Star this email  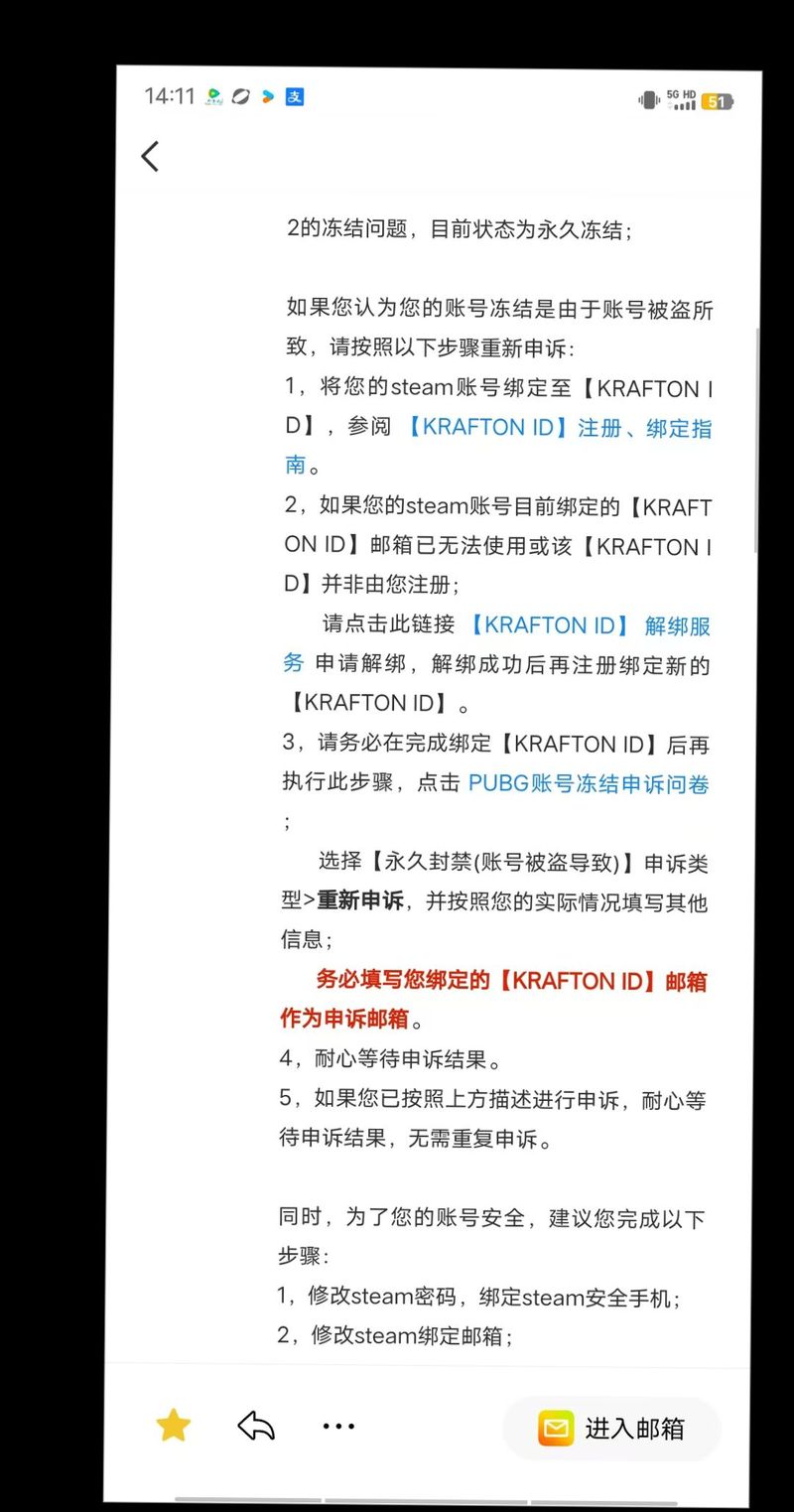click(174, 1427)
